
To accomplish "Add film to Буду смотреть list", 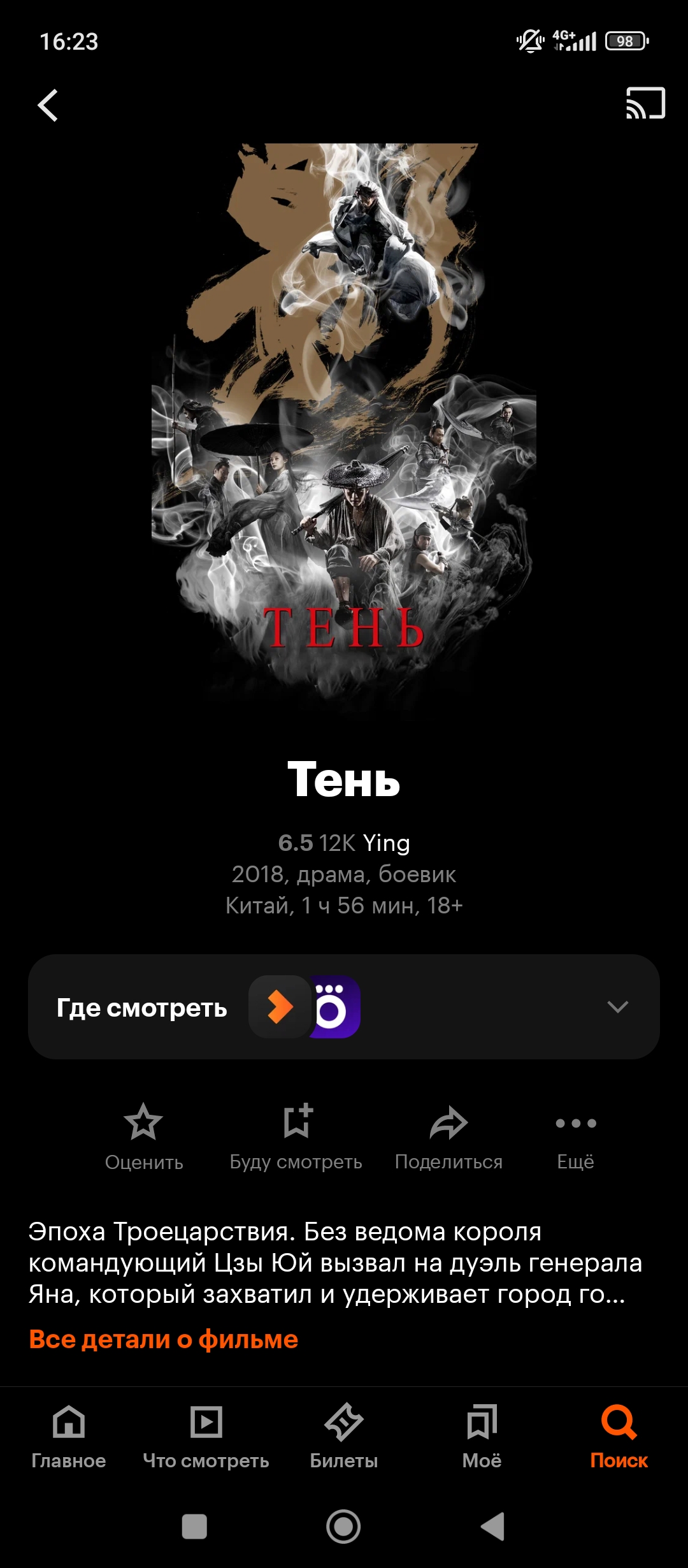I will 296,1137.
